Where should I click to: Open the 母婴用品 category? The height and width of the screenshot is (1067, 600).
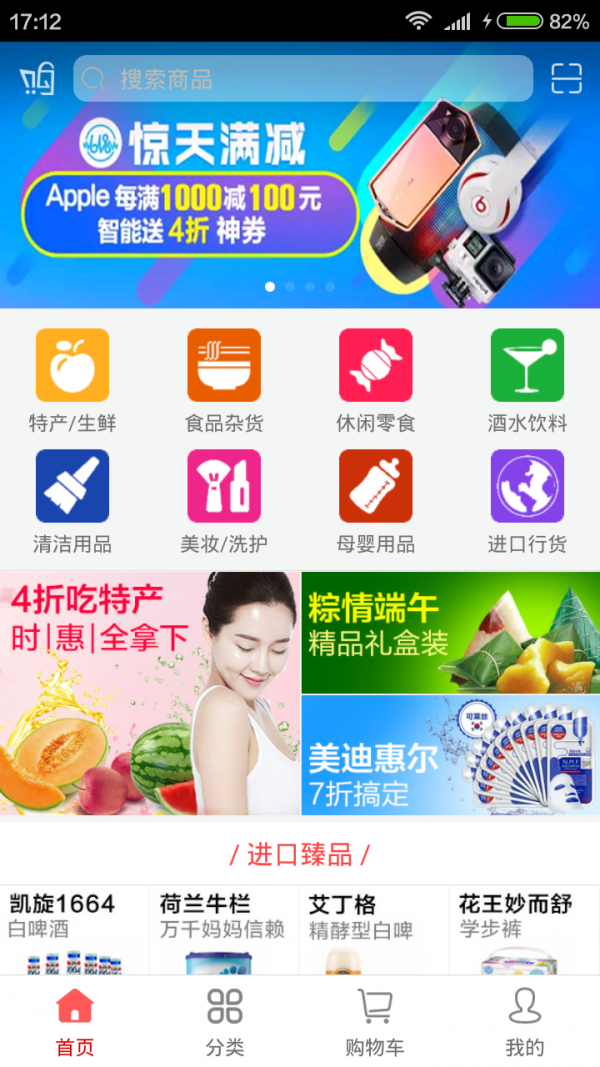pyautogui.click(x=375, y=500)
